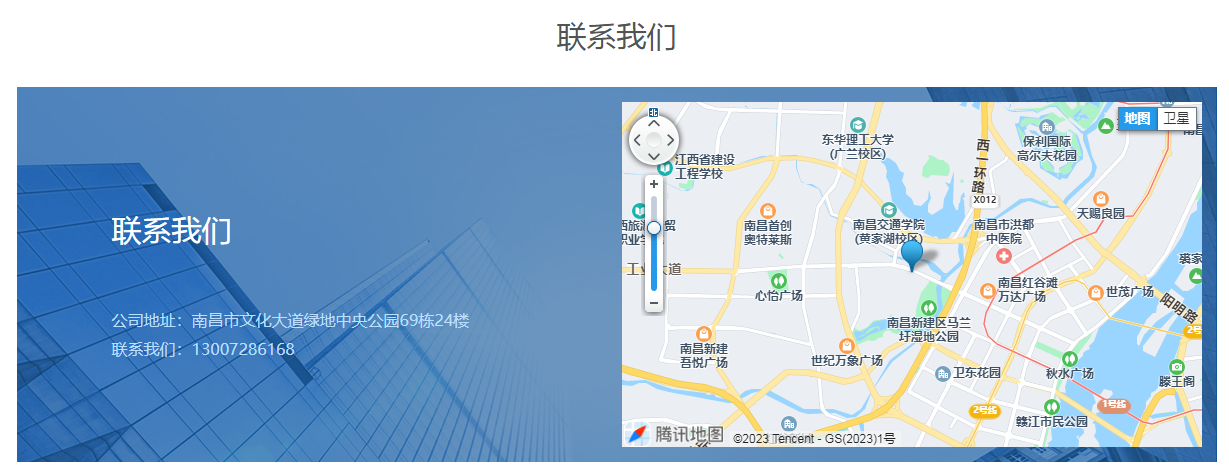The image size is (1229, 472).
Task: Zoom out with the minus button
Action: (x=654, y=302)
